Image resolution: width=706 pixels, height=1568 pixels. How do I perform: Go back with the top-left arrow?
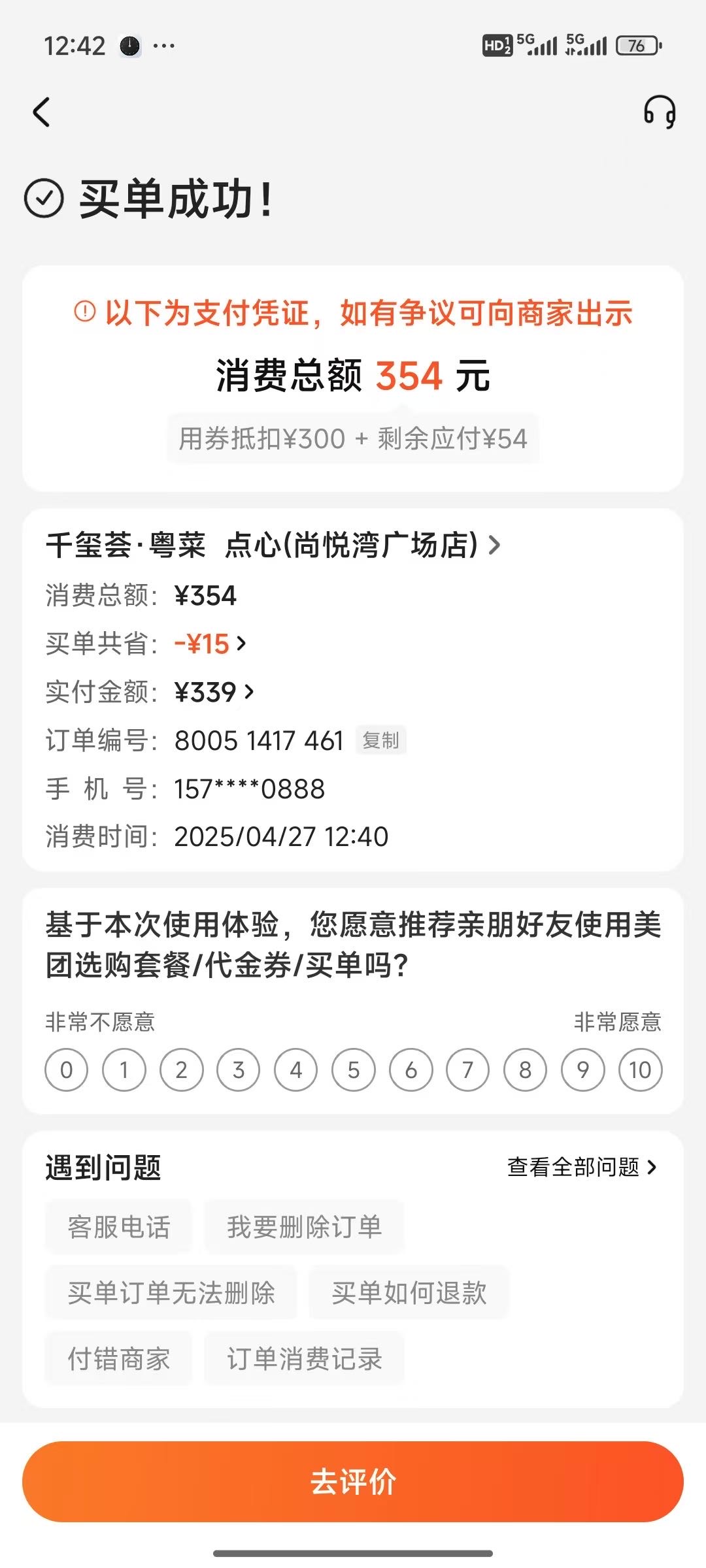tap(41, 112)
